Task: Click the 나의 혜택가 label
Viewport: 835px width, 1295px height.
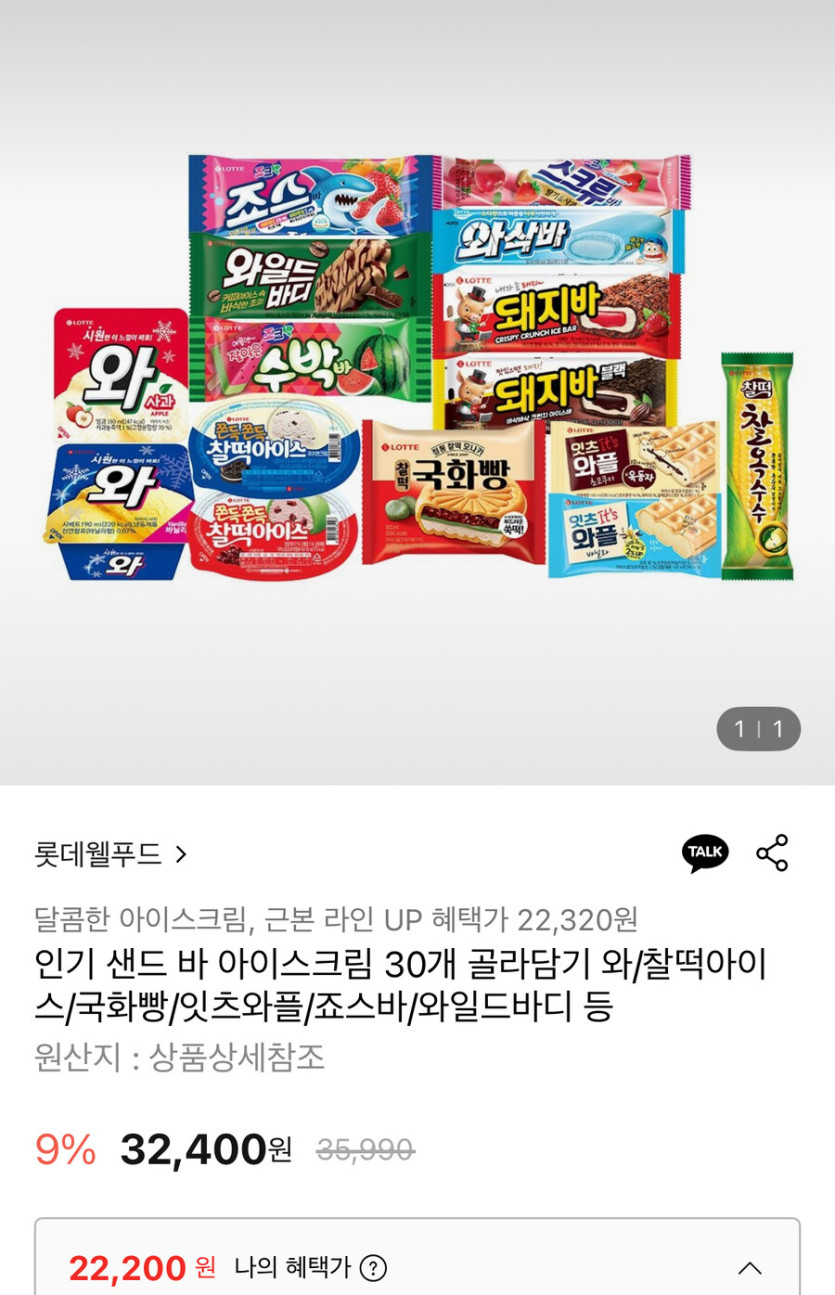Action: [300, 1266]
